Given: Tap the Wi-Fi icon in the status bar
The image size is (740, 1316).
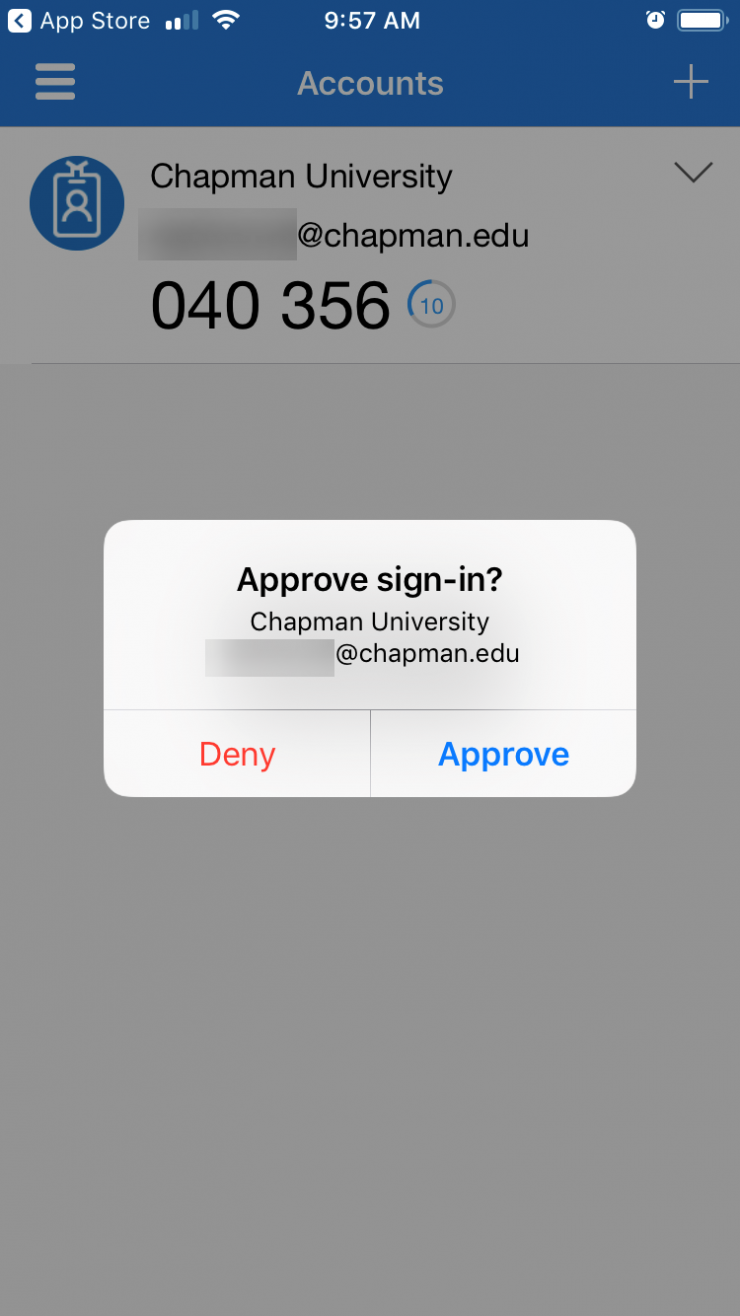Looking at the screenshot, I should (x=225, y=19).
